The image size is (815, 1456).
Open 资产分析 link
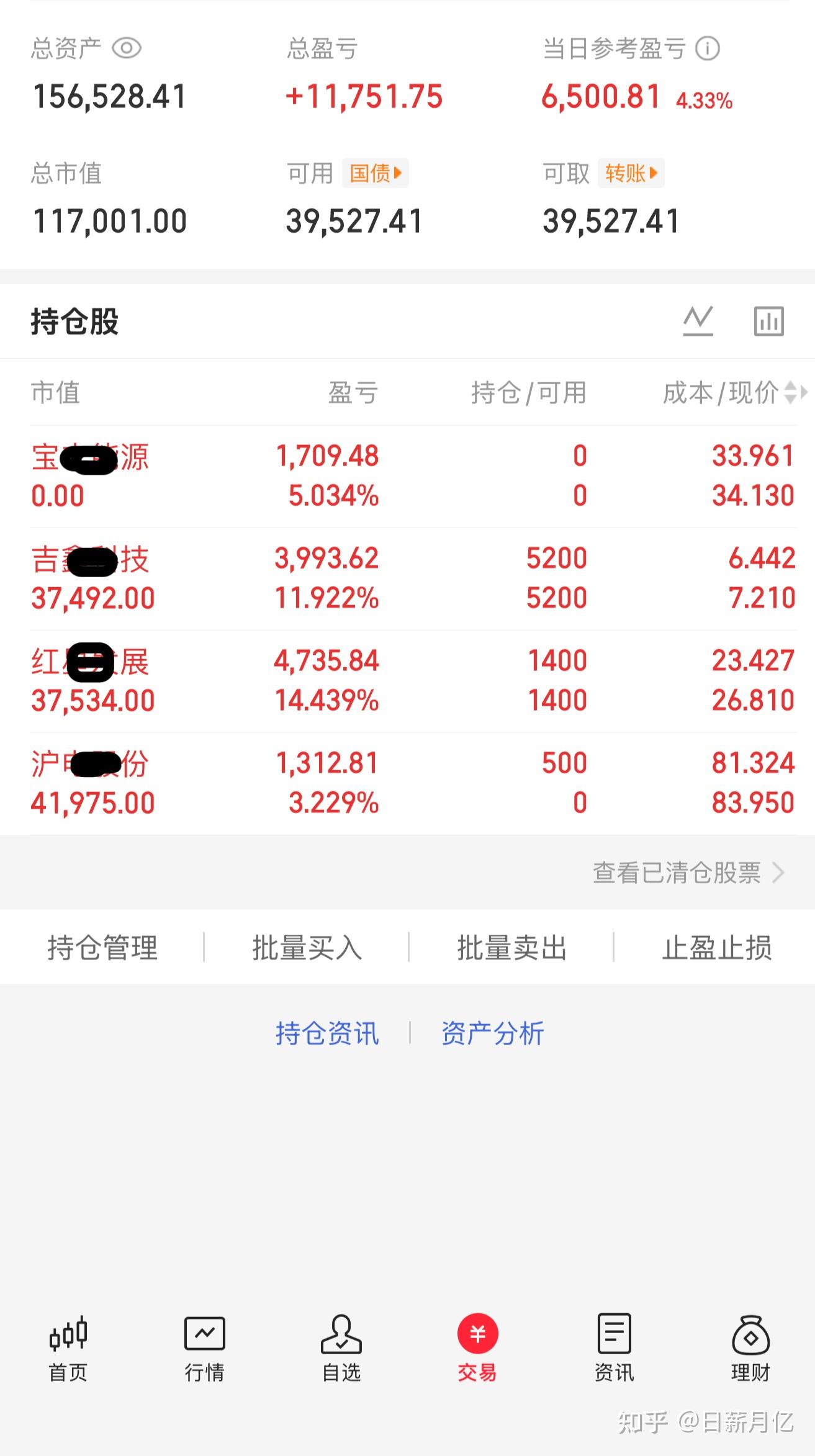click(492, 1033)
